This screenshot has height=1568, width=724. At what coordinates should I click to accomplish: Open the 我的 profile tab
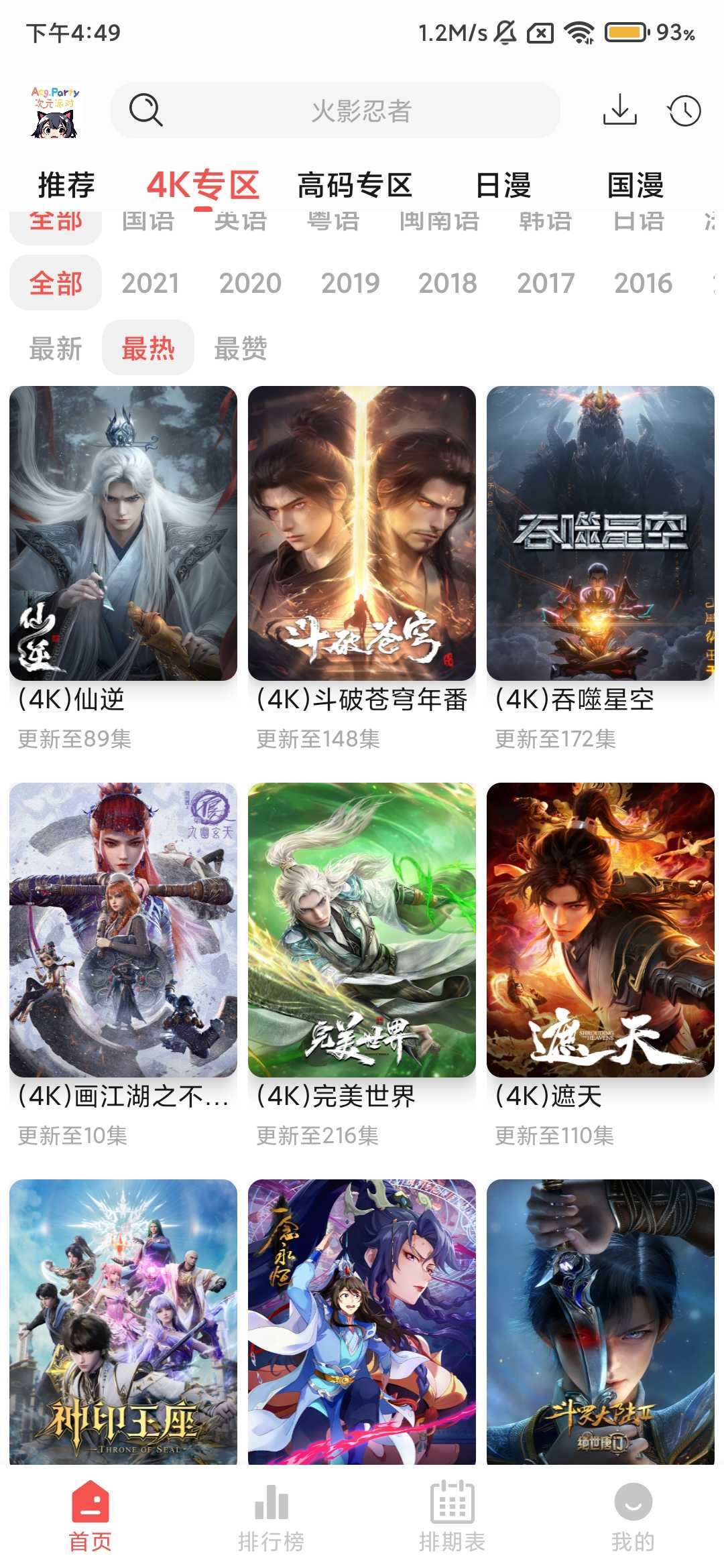pos(633,1516)
